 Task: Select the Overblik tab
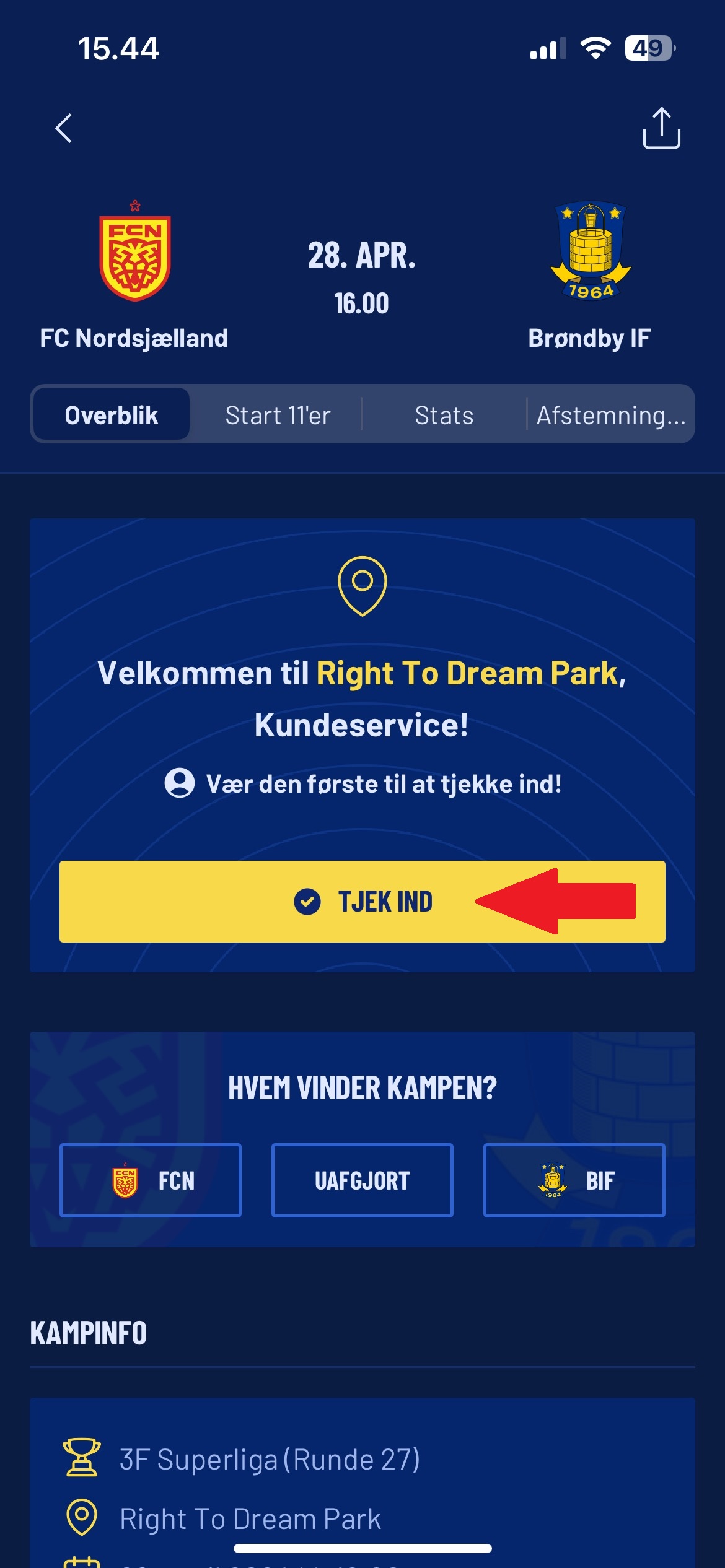click(112, 415)
